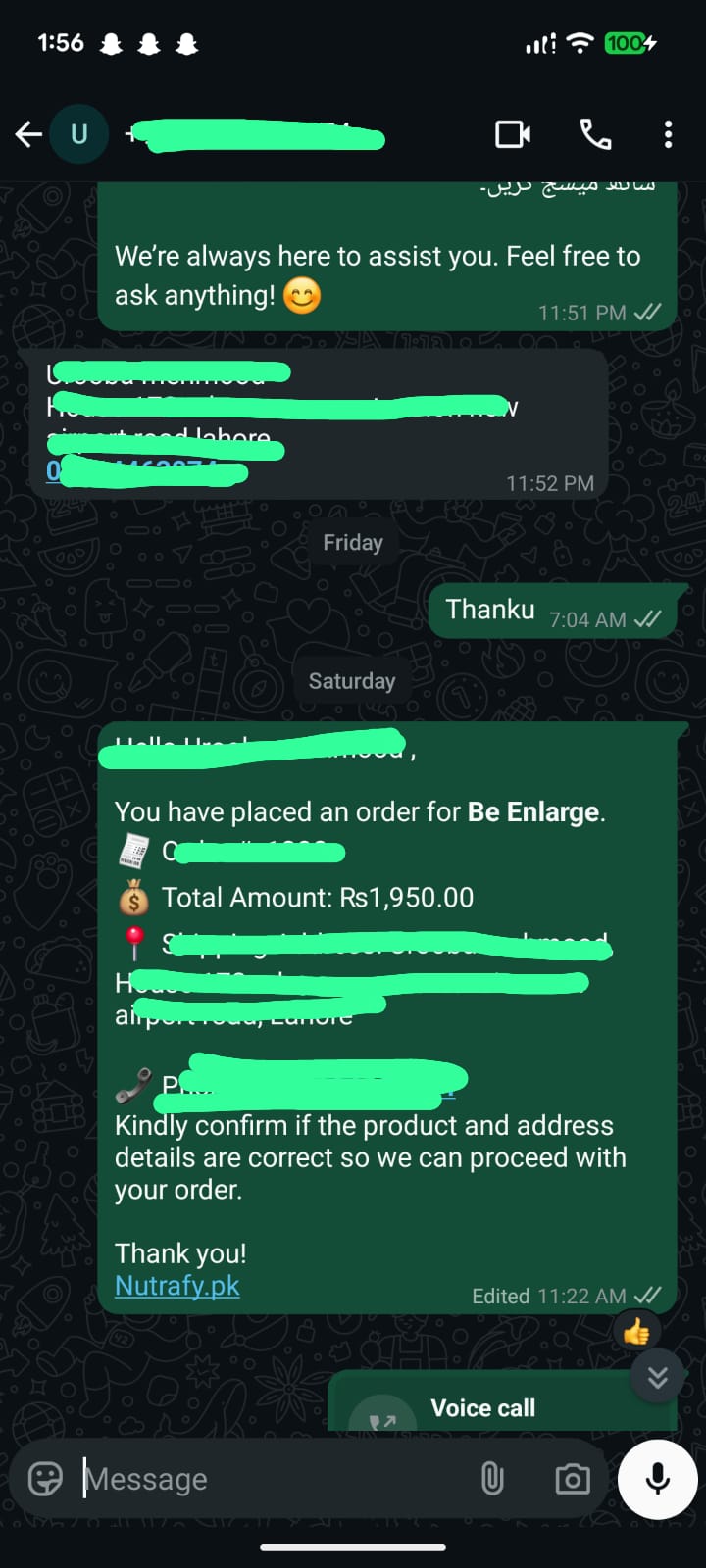View the thumbs-up reaction on the order message
The image size is (706, 1568).
coord(636,1332)
